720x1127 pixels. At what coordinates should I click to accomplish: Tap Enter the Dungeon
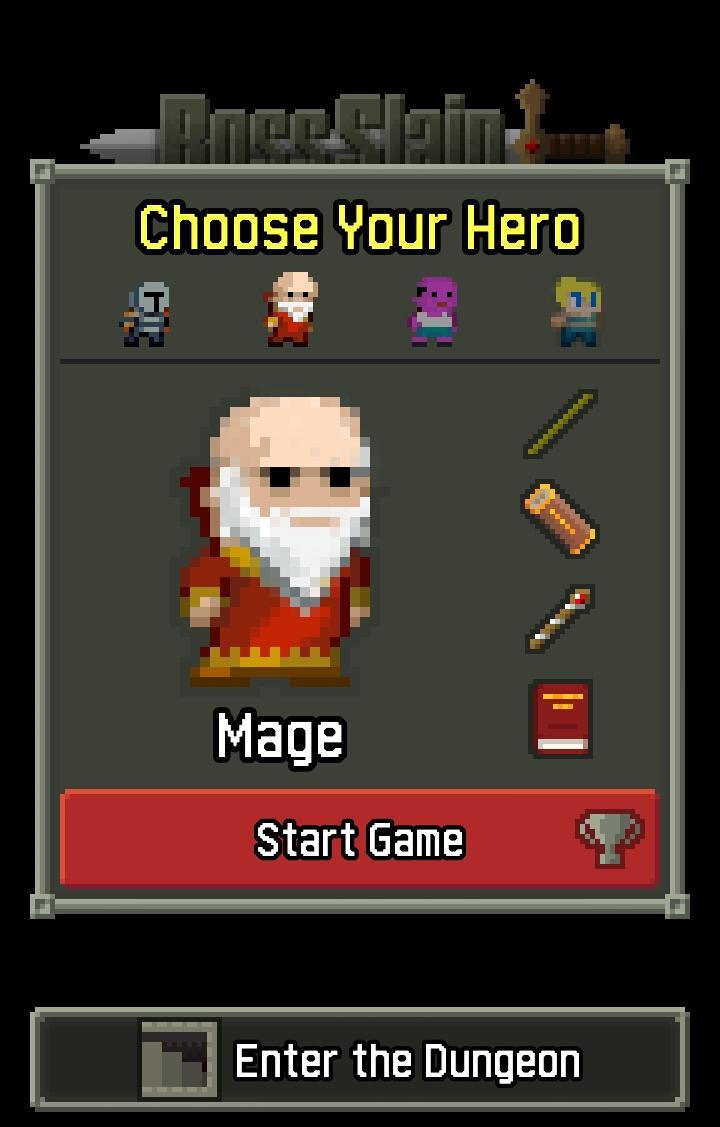click(360, 1061)
